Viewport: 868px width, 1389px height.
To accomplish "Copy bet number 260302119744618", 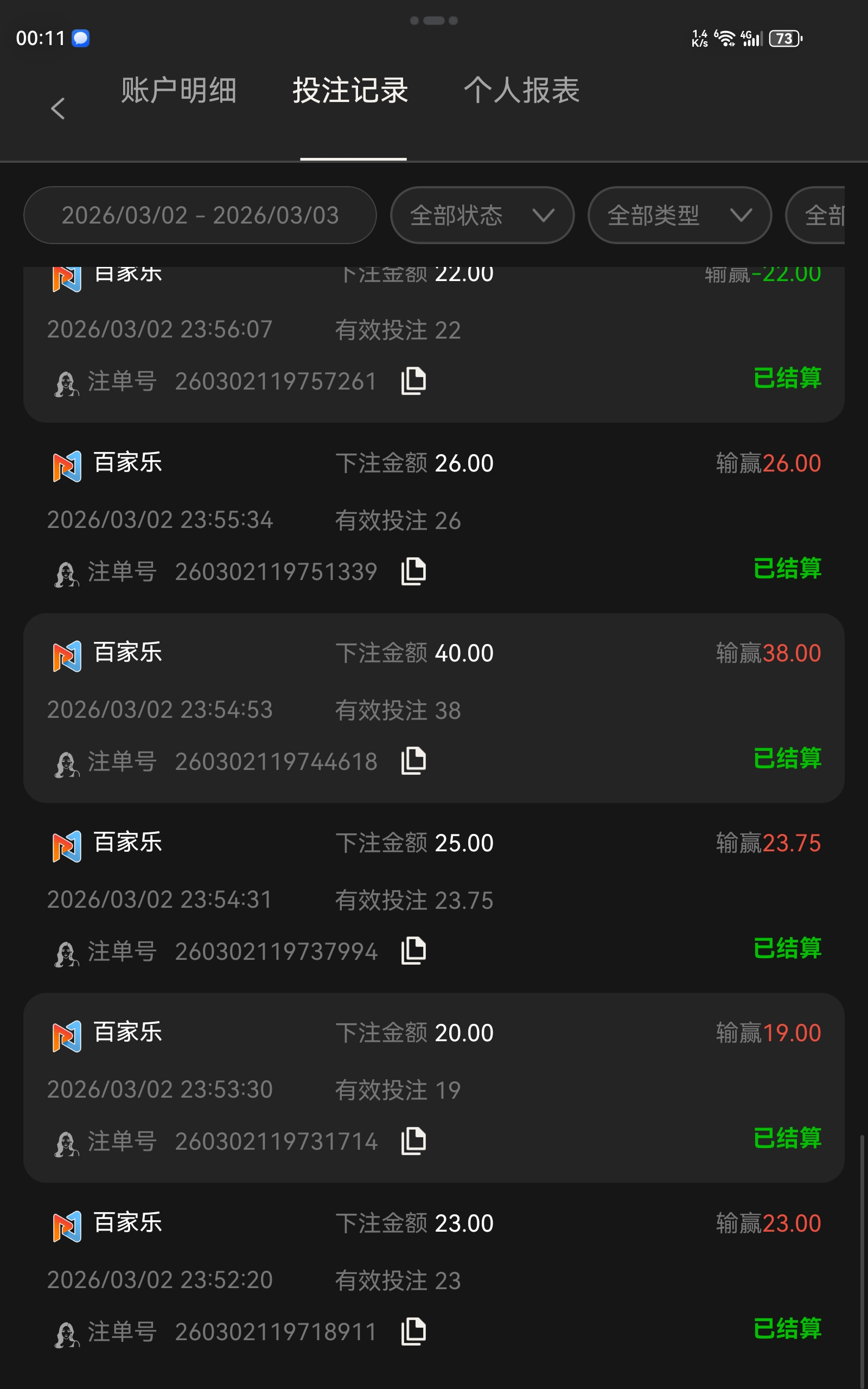I will (413, 762).
